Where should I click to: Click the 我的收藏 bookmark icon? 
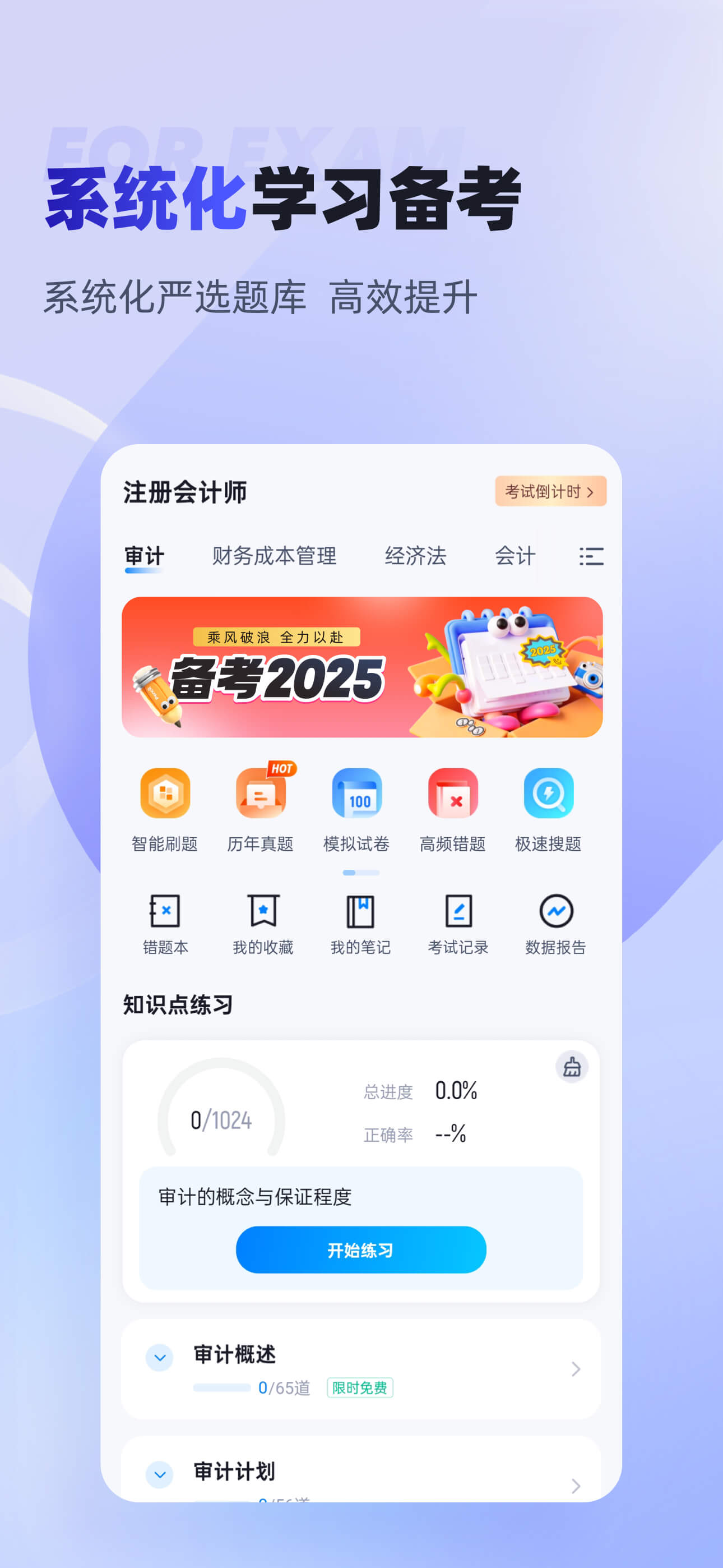coord(261,913)
